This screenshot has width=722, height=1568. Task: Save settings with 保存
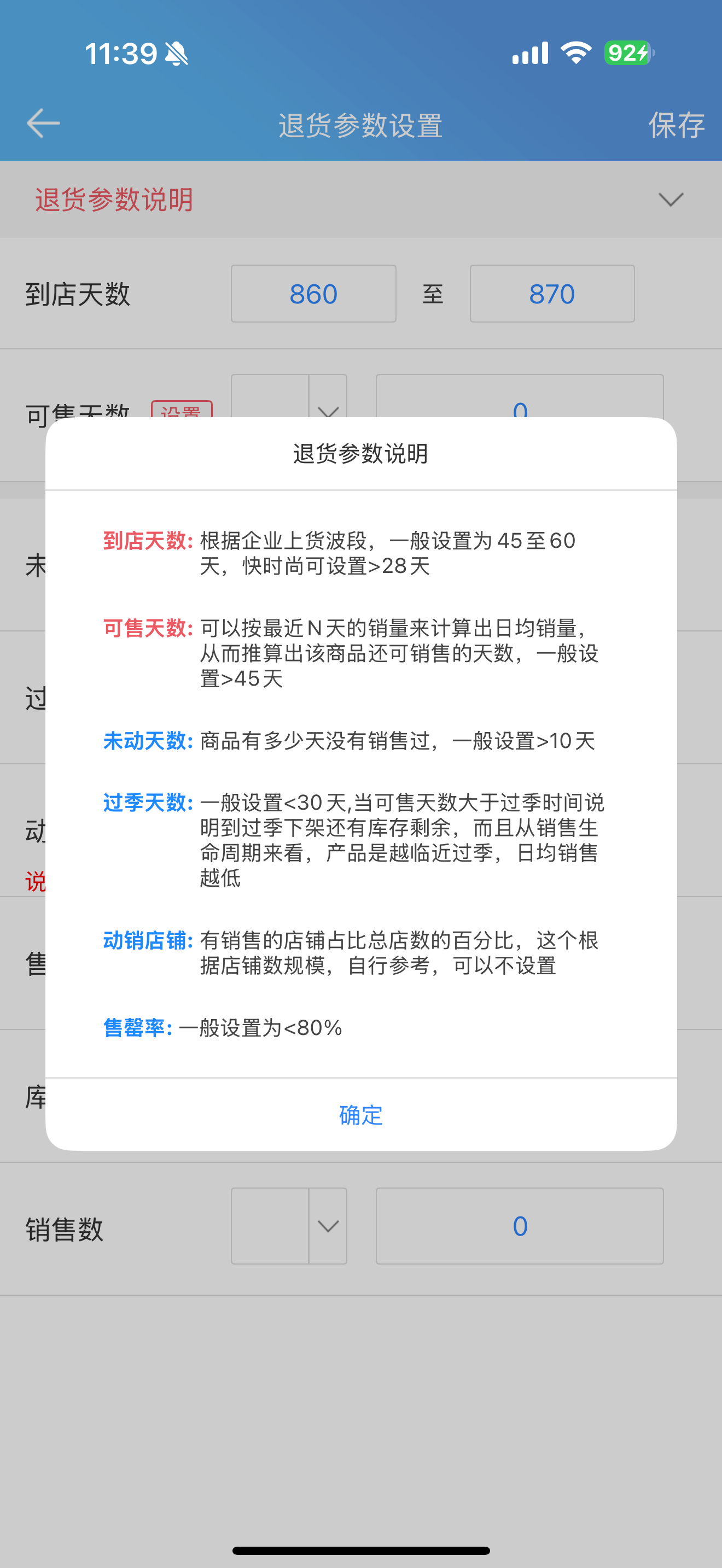click(676, 125)
